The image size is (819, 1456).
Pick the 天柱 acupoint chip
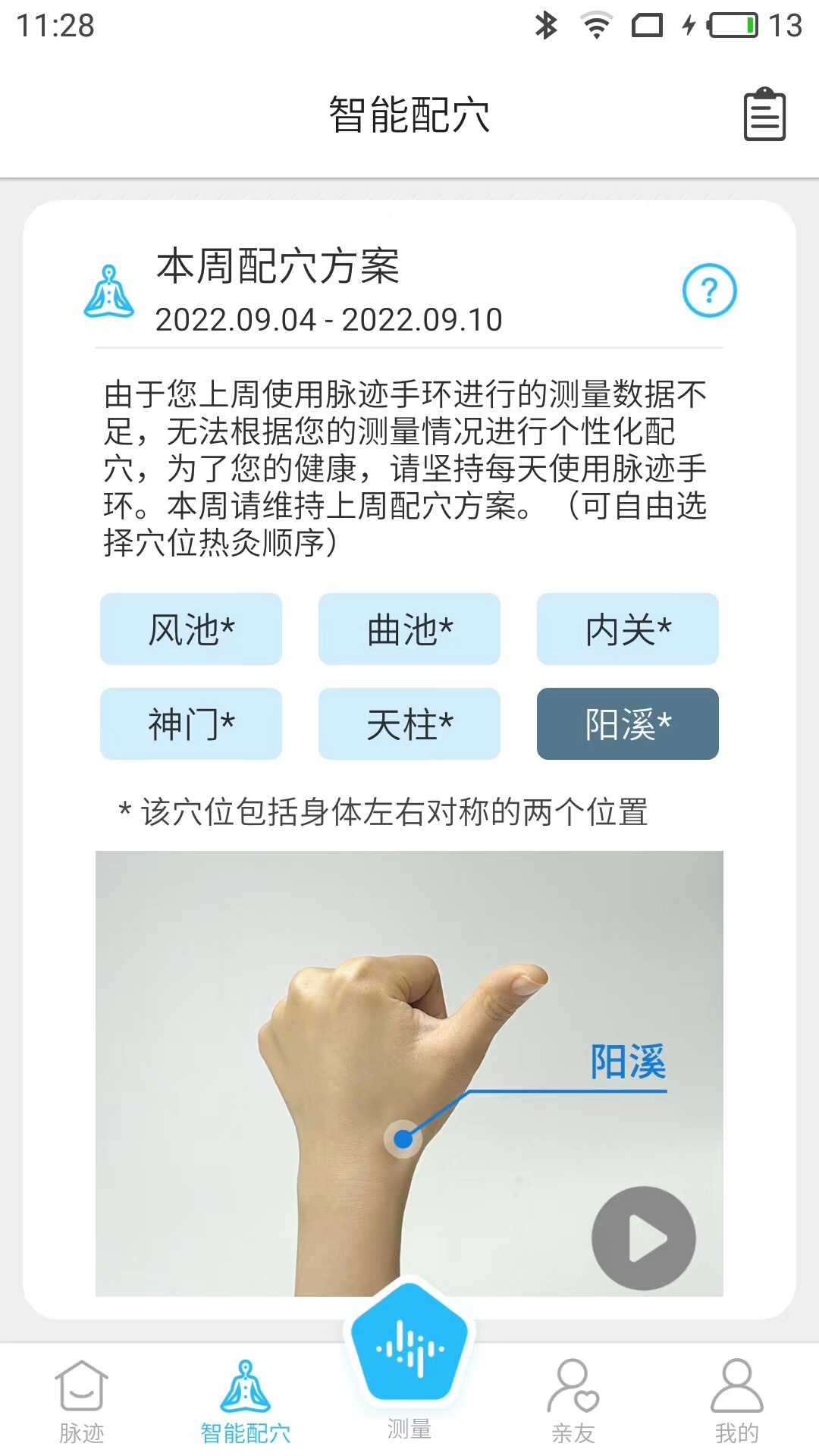tap(409, 724)
